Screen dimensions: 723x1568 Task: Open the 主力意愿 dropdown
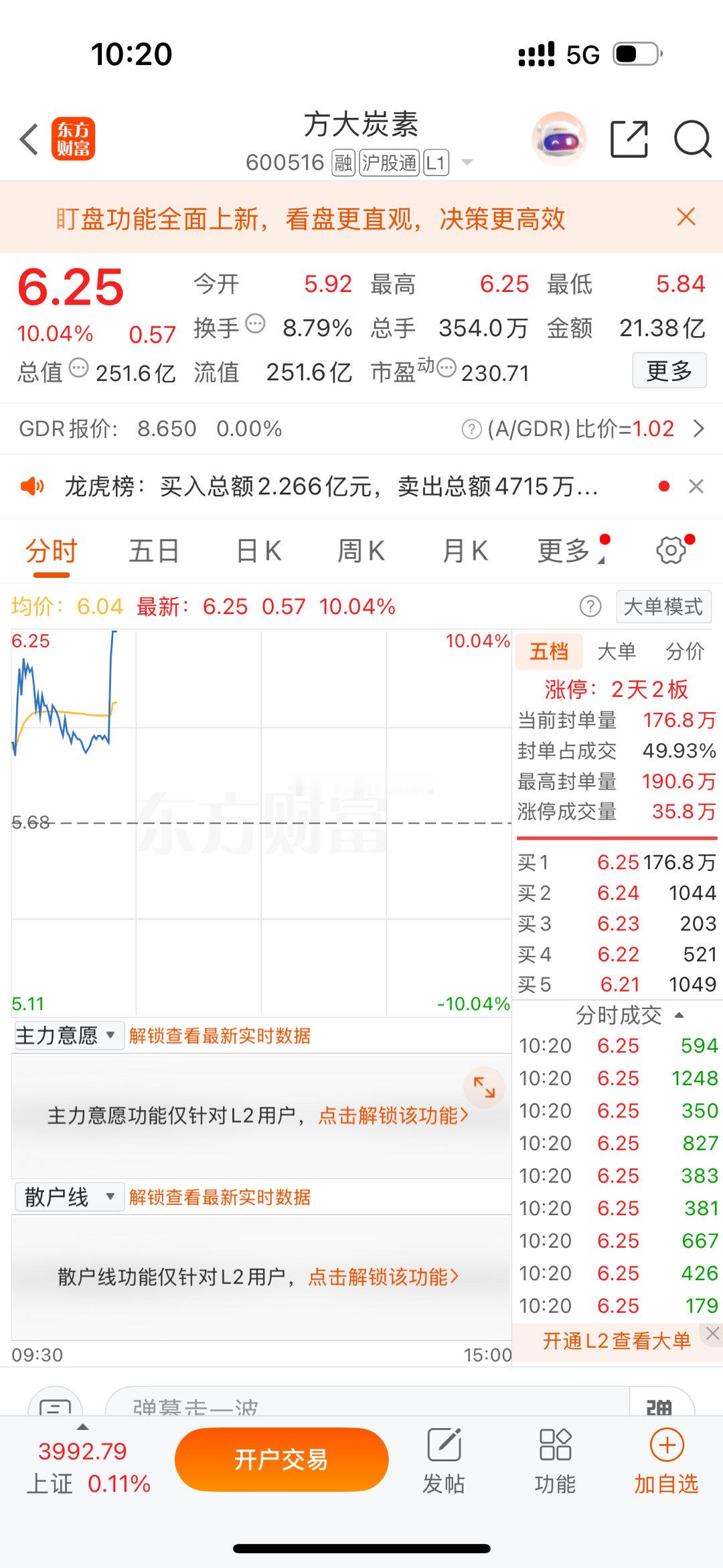66,1035
